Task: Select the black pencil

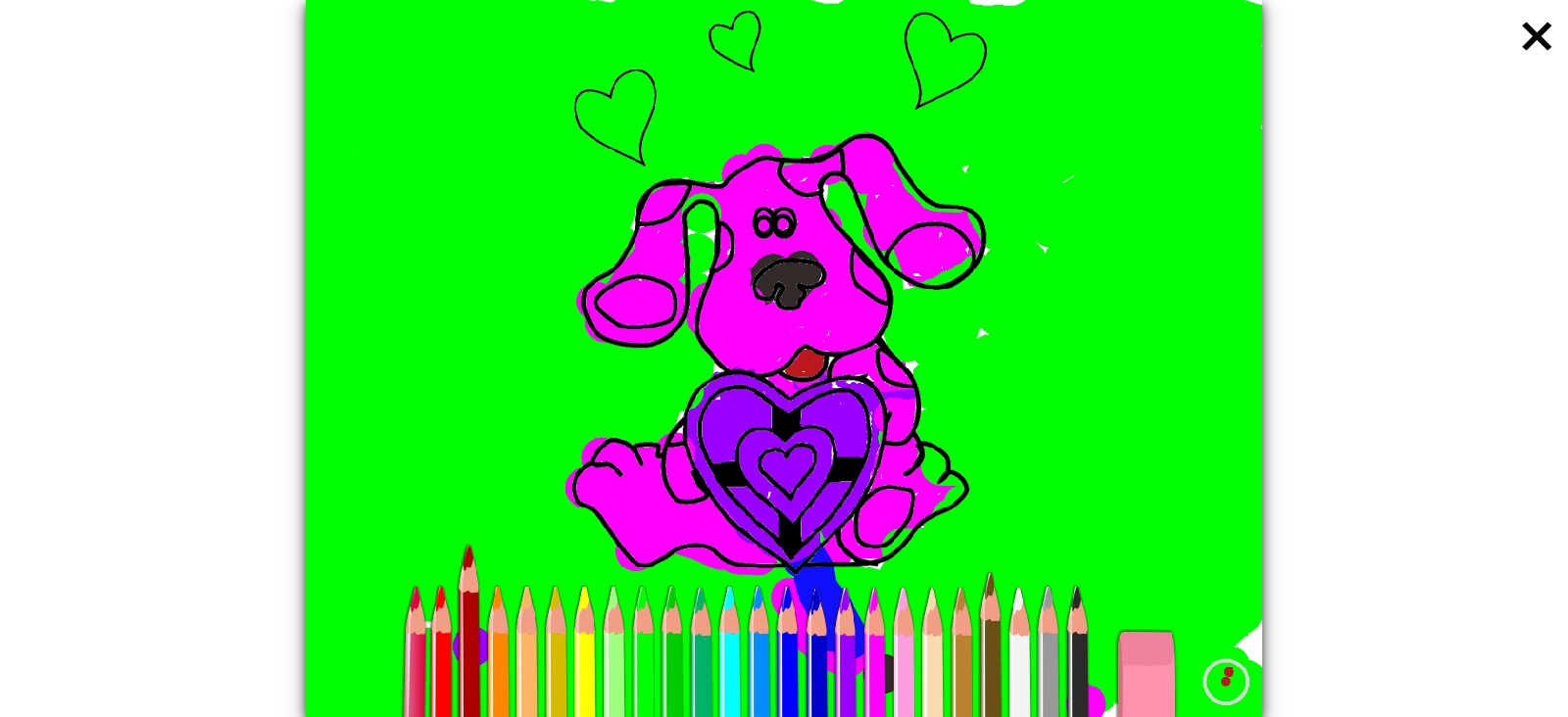Action: tap(1078, 666)
